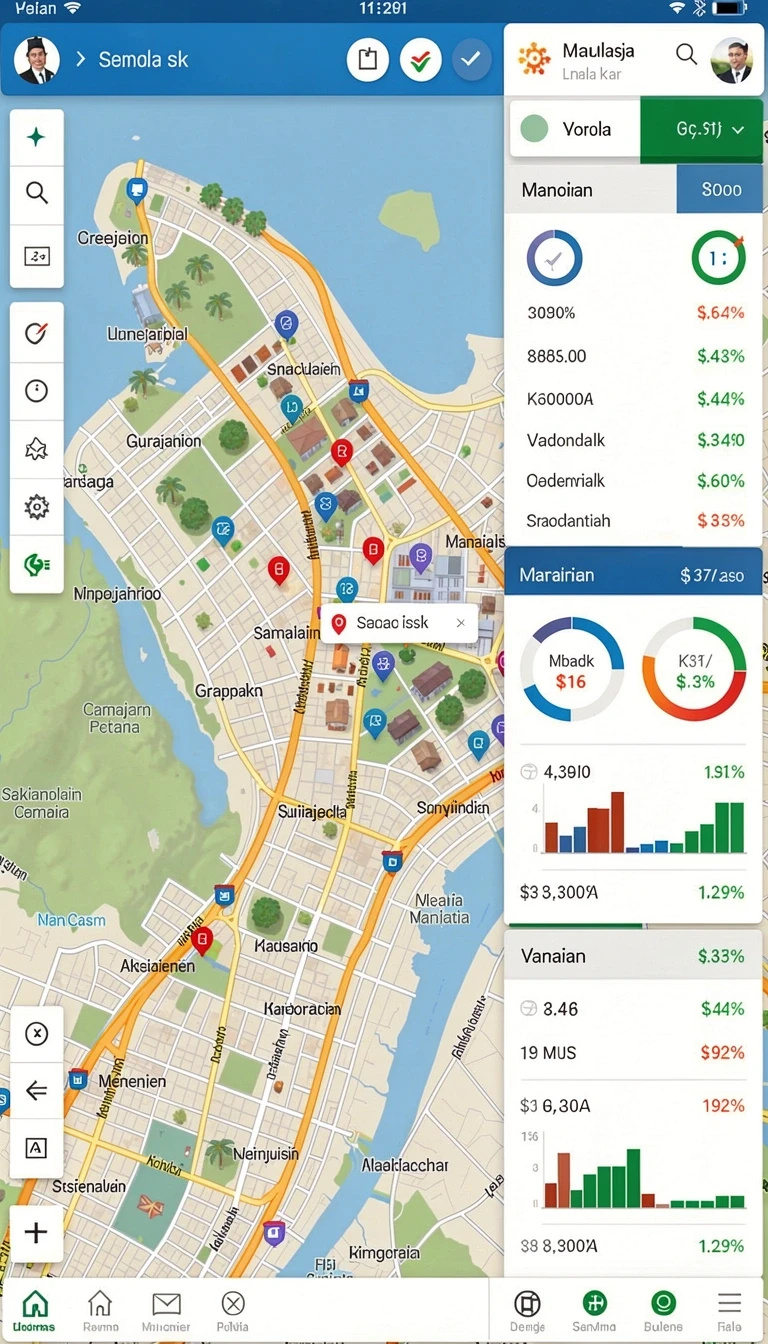Open the Denge tab
768x1344 pixels.
point(527,1309)
